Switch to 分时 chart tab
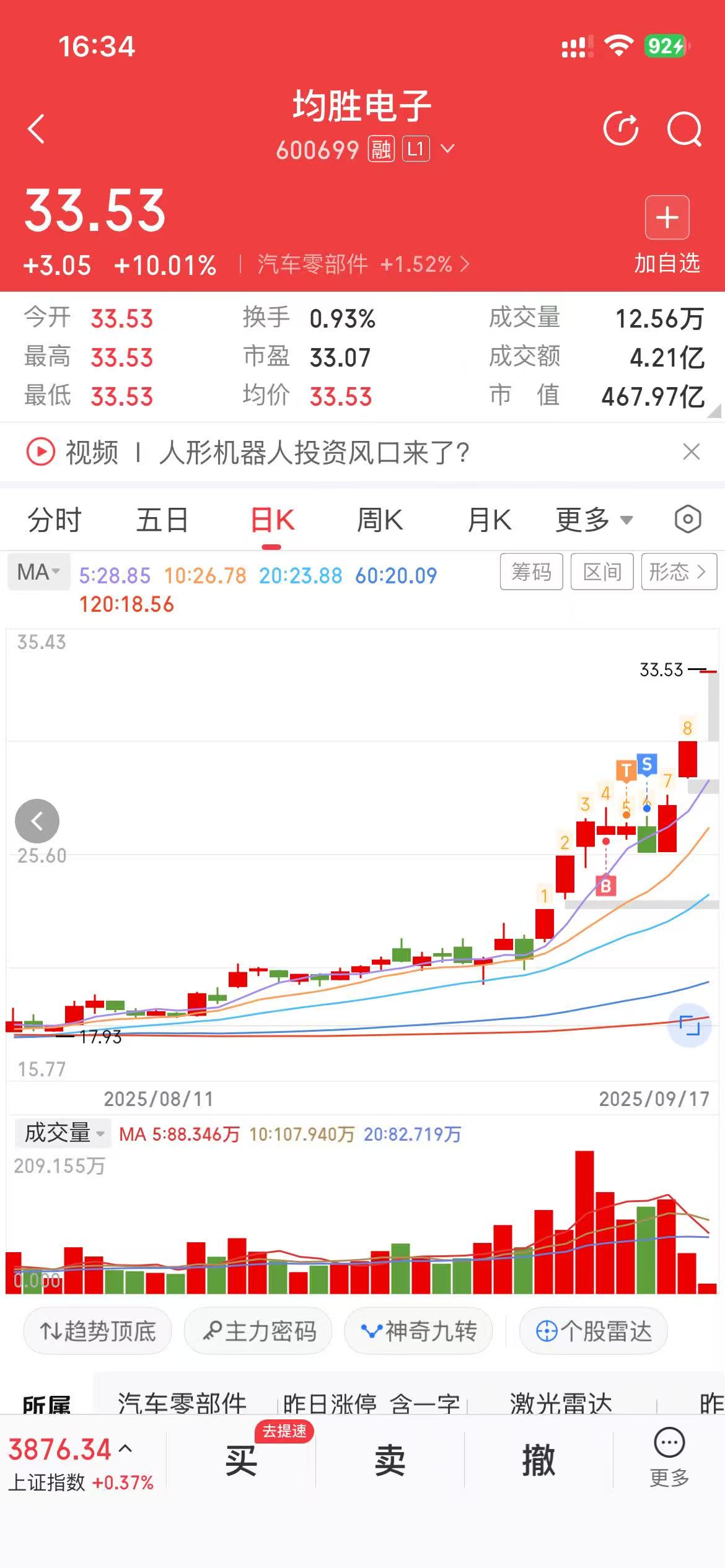 pyautogui.click(x=55, y=520)
